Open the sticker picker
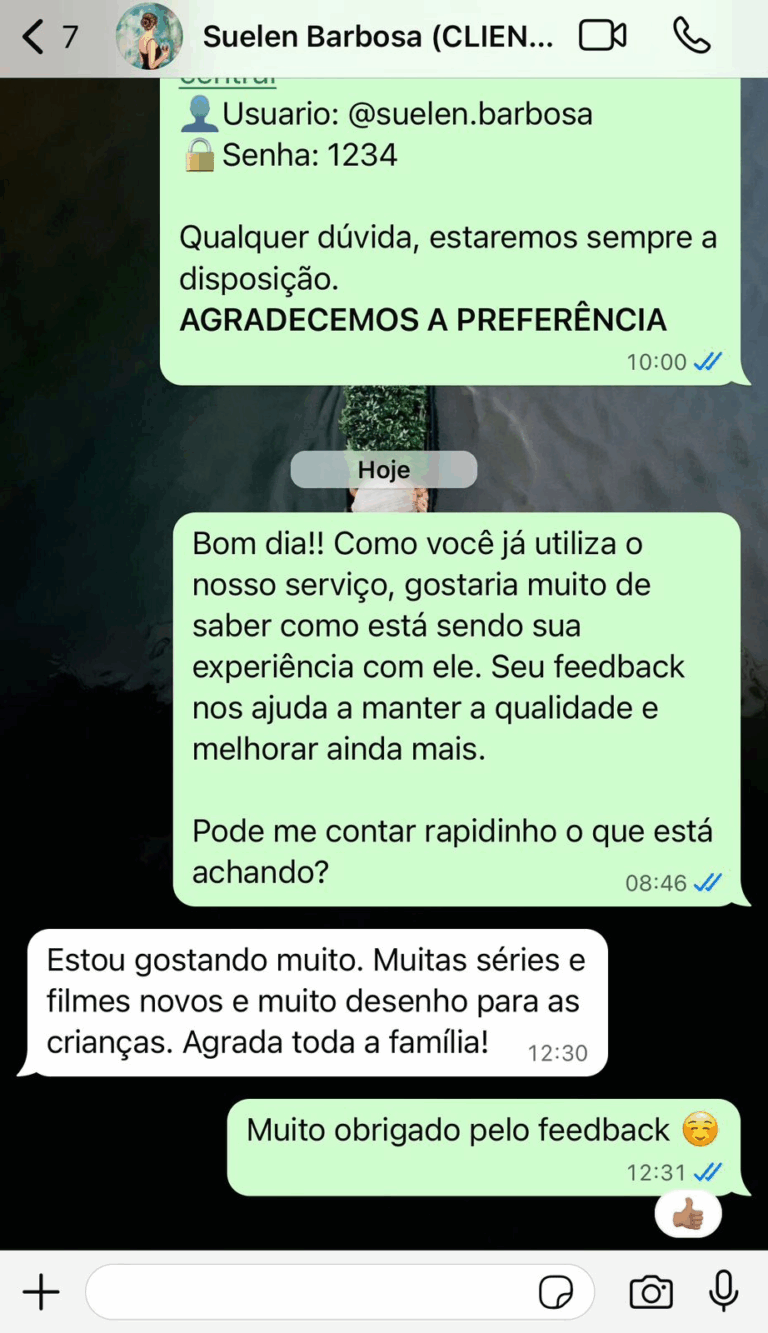 (x=556, y=1292)
